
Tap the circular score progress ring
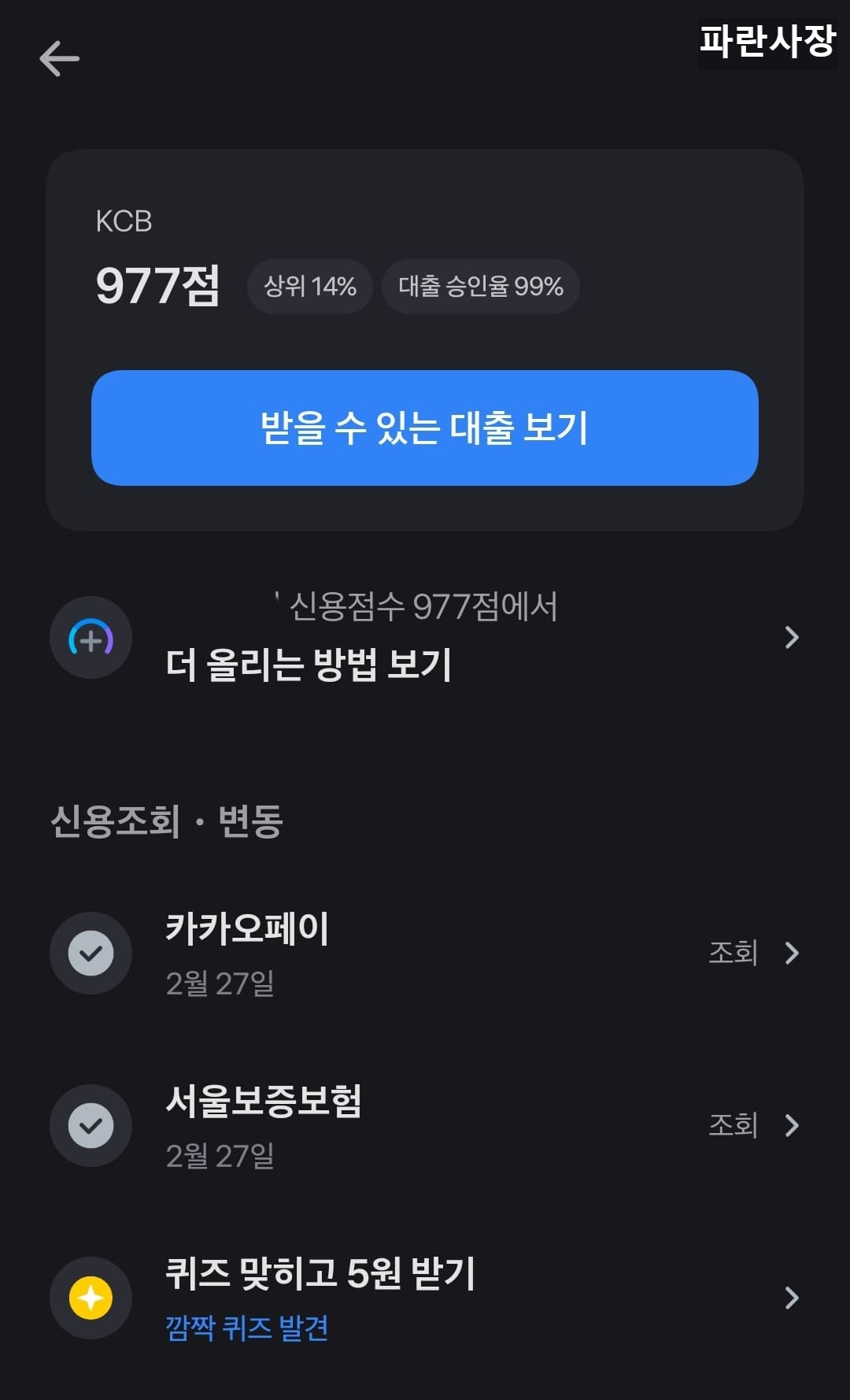coord(91,638)
